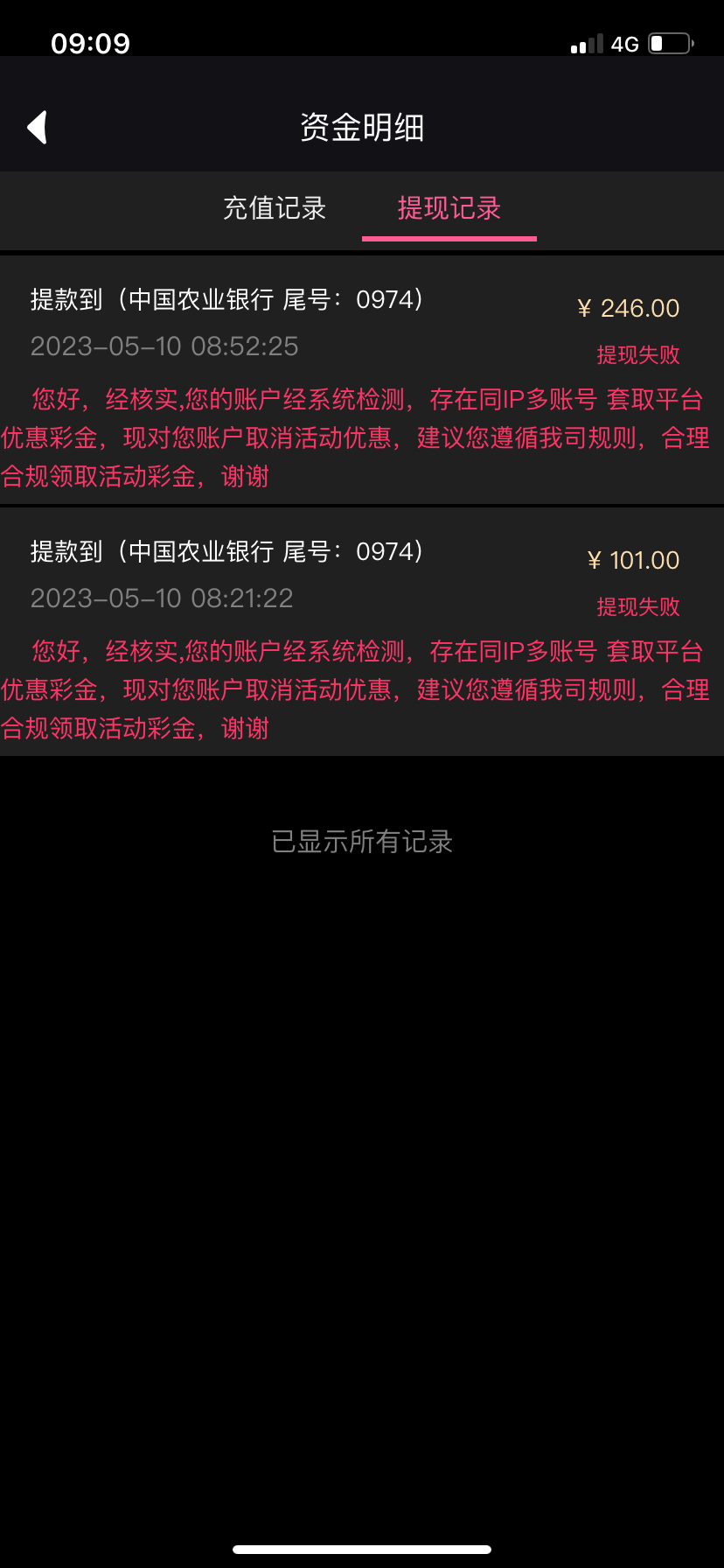The image size is (724, 1568).
Task: Go back from 资金明细 page
Action: click(37, 128)
